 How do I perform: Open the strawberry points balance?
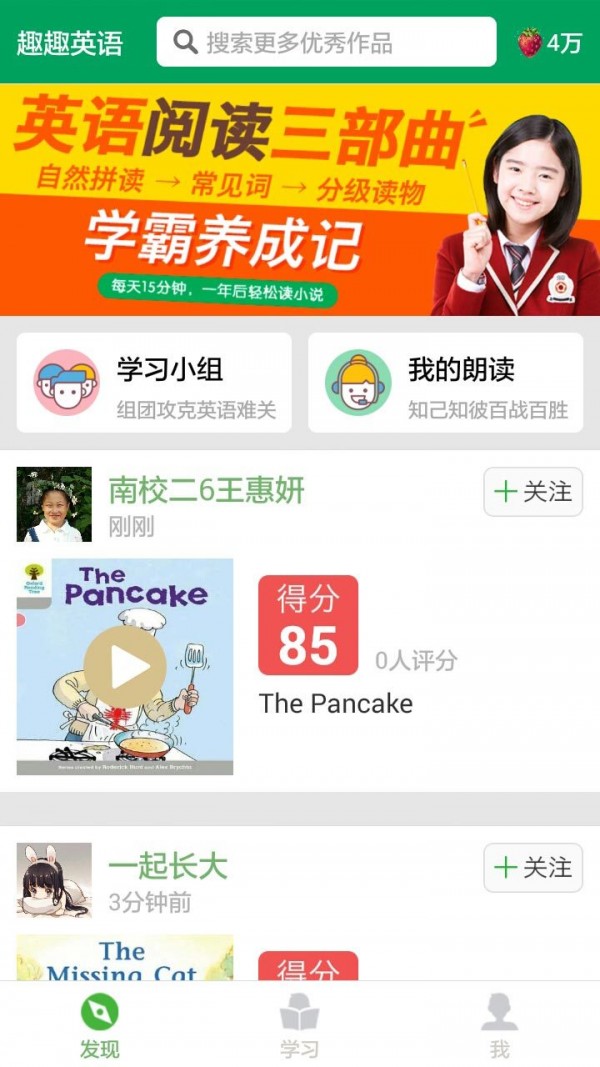[x=550, y=43]
